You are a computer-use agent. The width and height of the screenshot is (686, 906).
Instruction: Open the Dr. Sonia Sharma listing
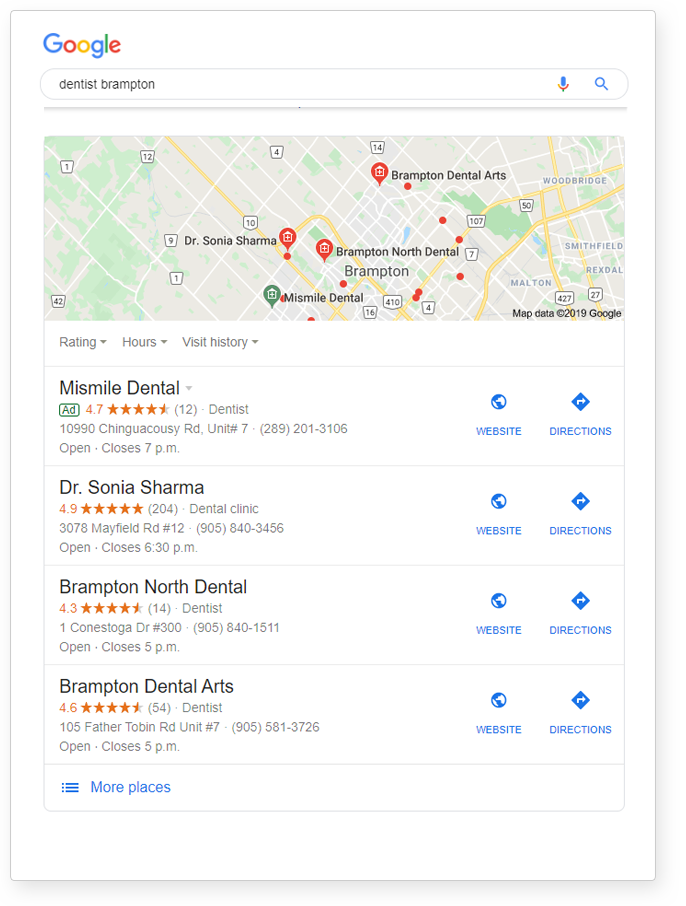click(131, 488)
